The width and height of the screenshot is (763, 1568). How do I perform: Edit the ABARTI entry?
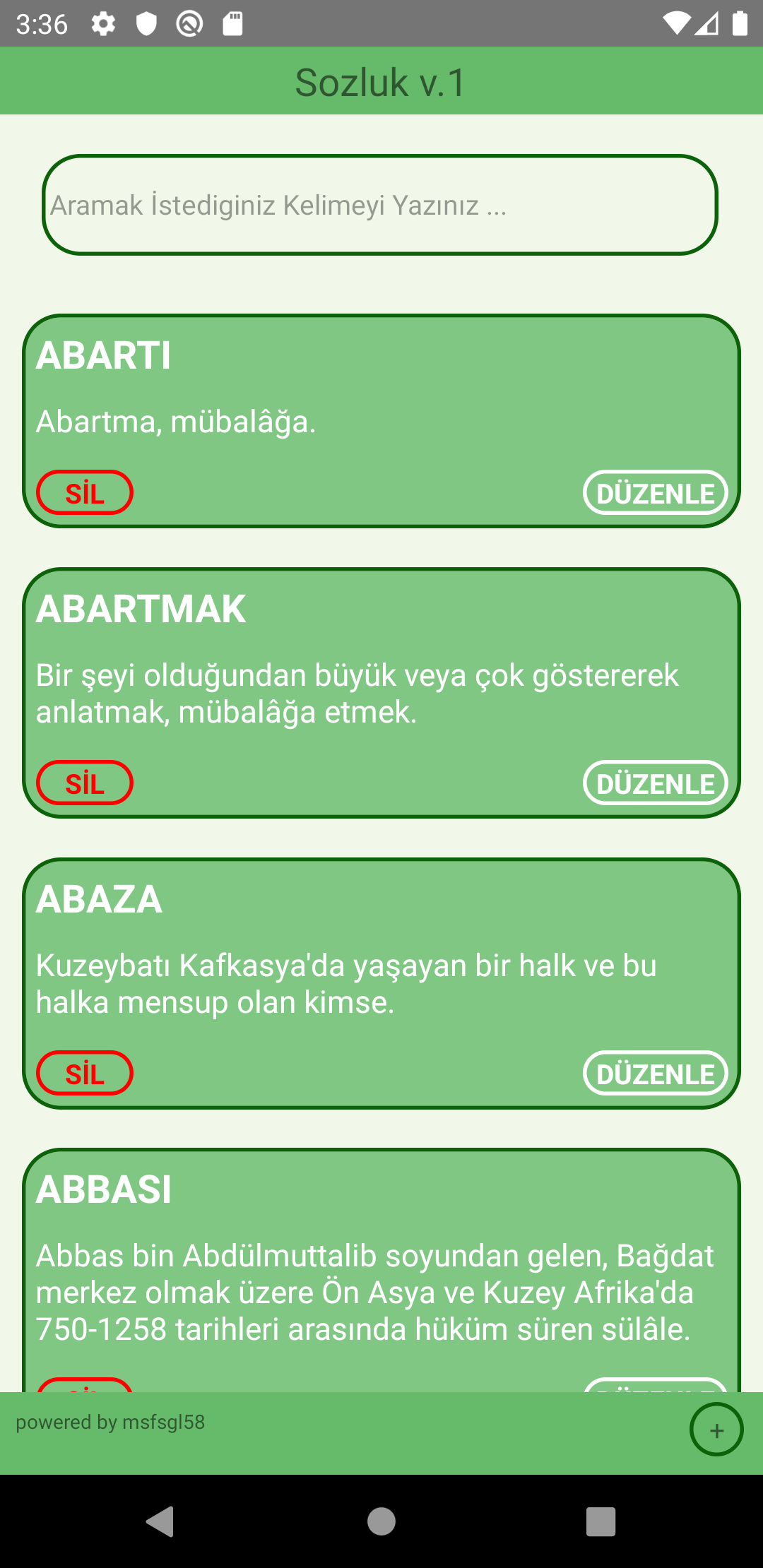click(655, 493)
